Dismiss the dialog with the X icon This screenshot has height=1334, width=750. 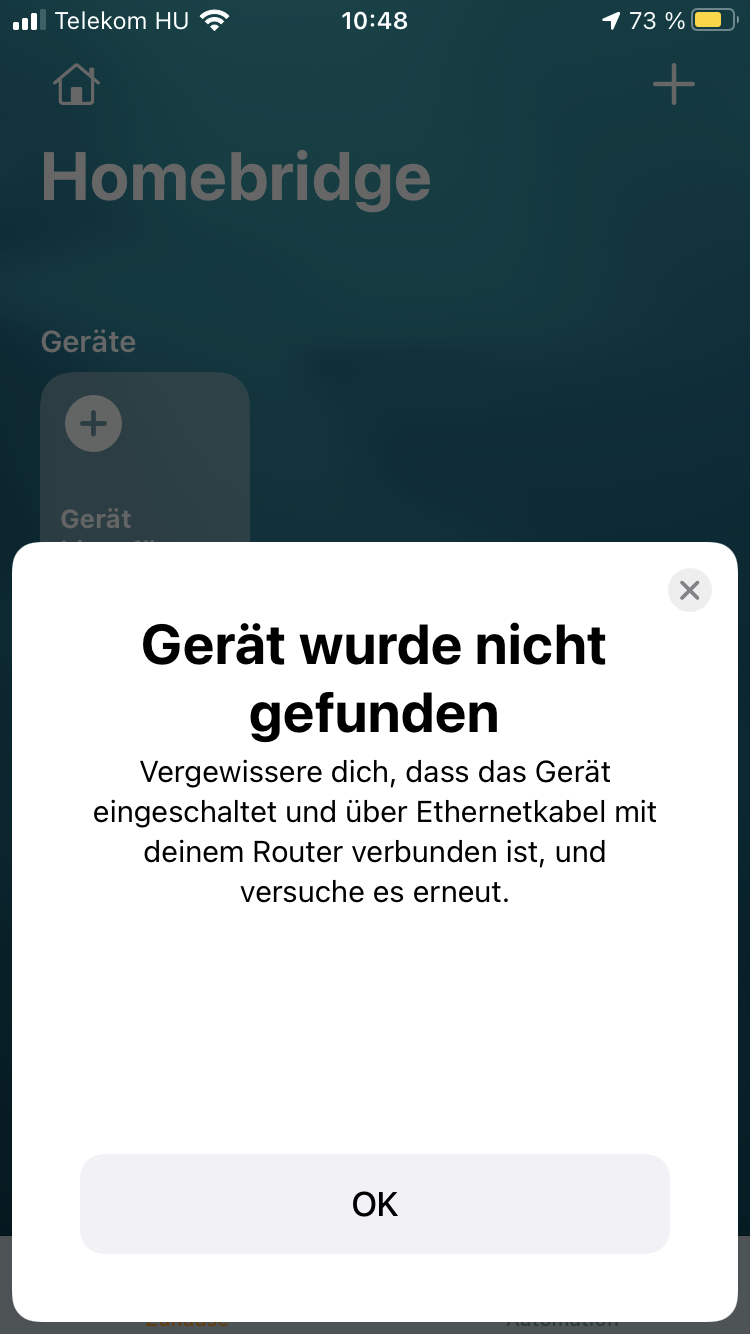pyautogui.click(x=689, y=590)
